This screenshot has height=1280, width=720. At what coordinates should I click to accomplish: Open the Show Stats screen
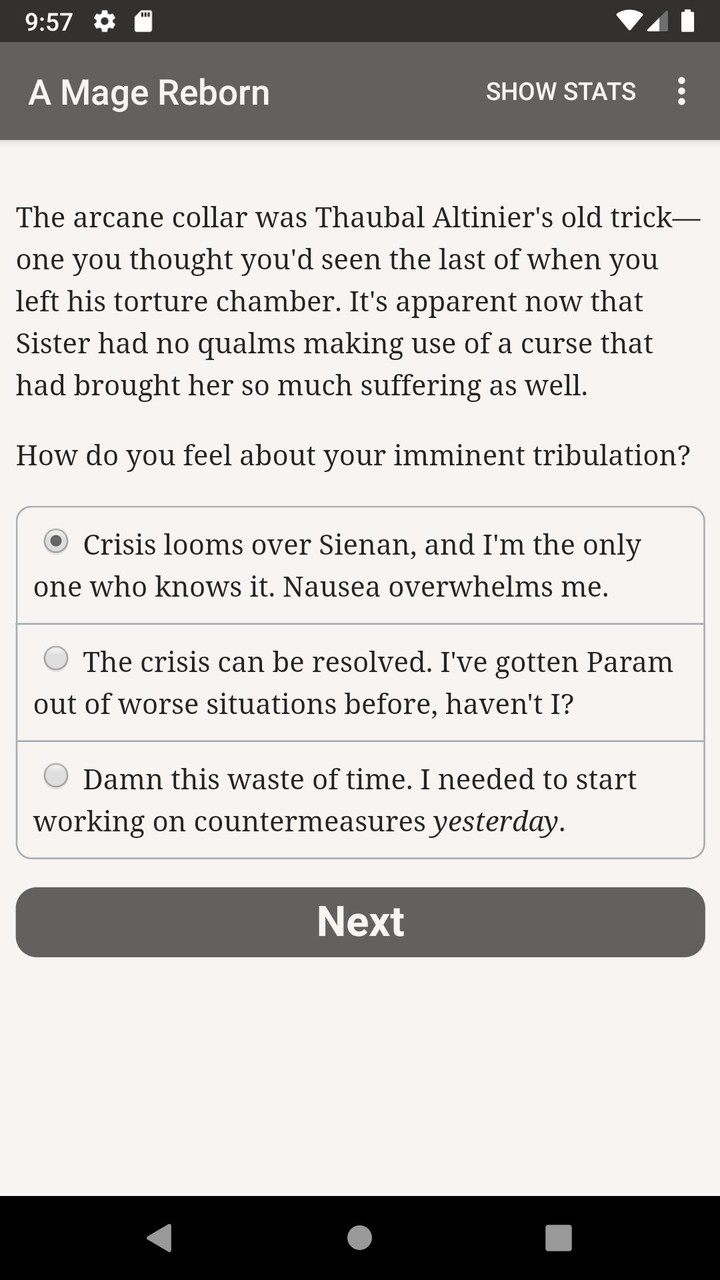click(560, 92)
